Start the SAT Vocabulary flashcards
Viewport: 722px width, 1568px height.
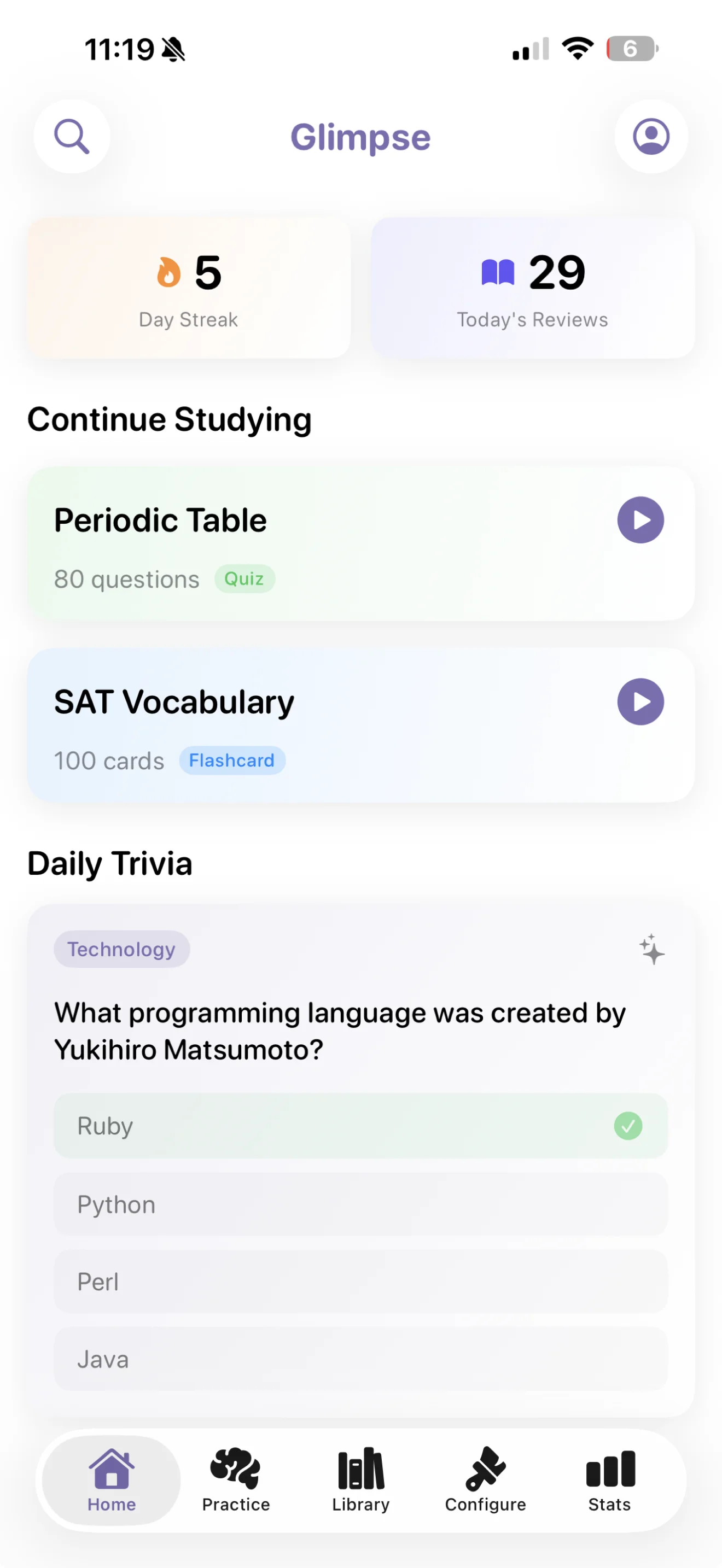639,702
